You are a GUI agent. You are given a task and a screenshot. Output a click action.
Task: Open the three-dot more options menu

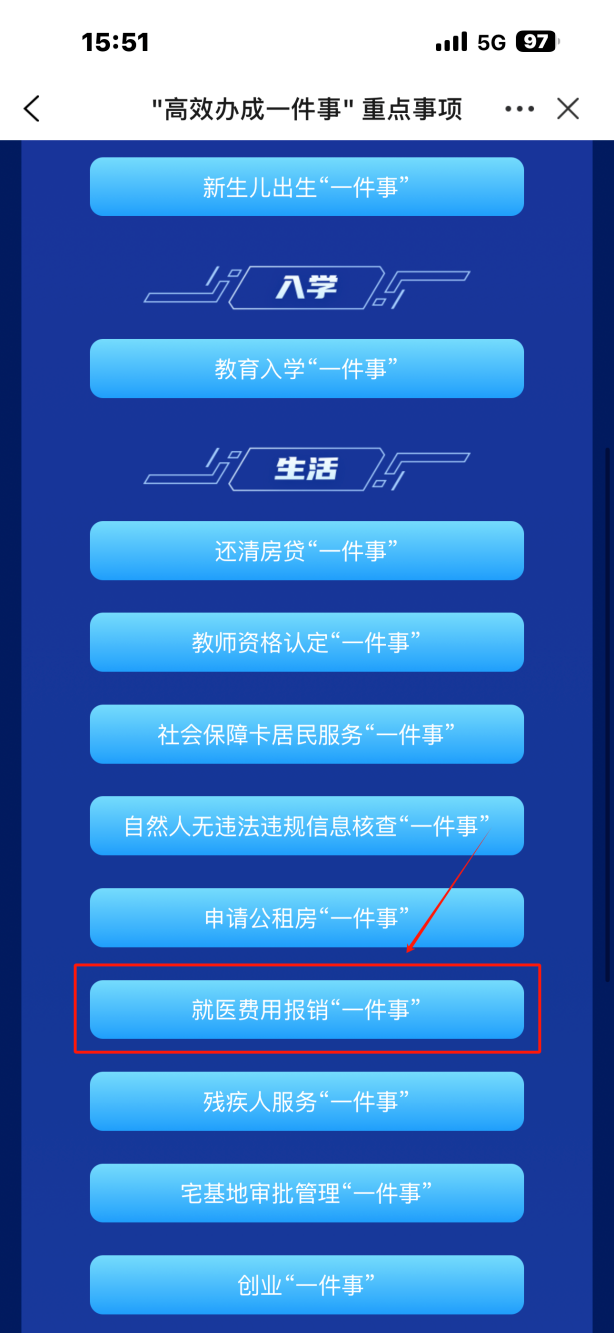520,109
